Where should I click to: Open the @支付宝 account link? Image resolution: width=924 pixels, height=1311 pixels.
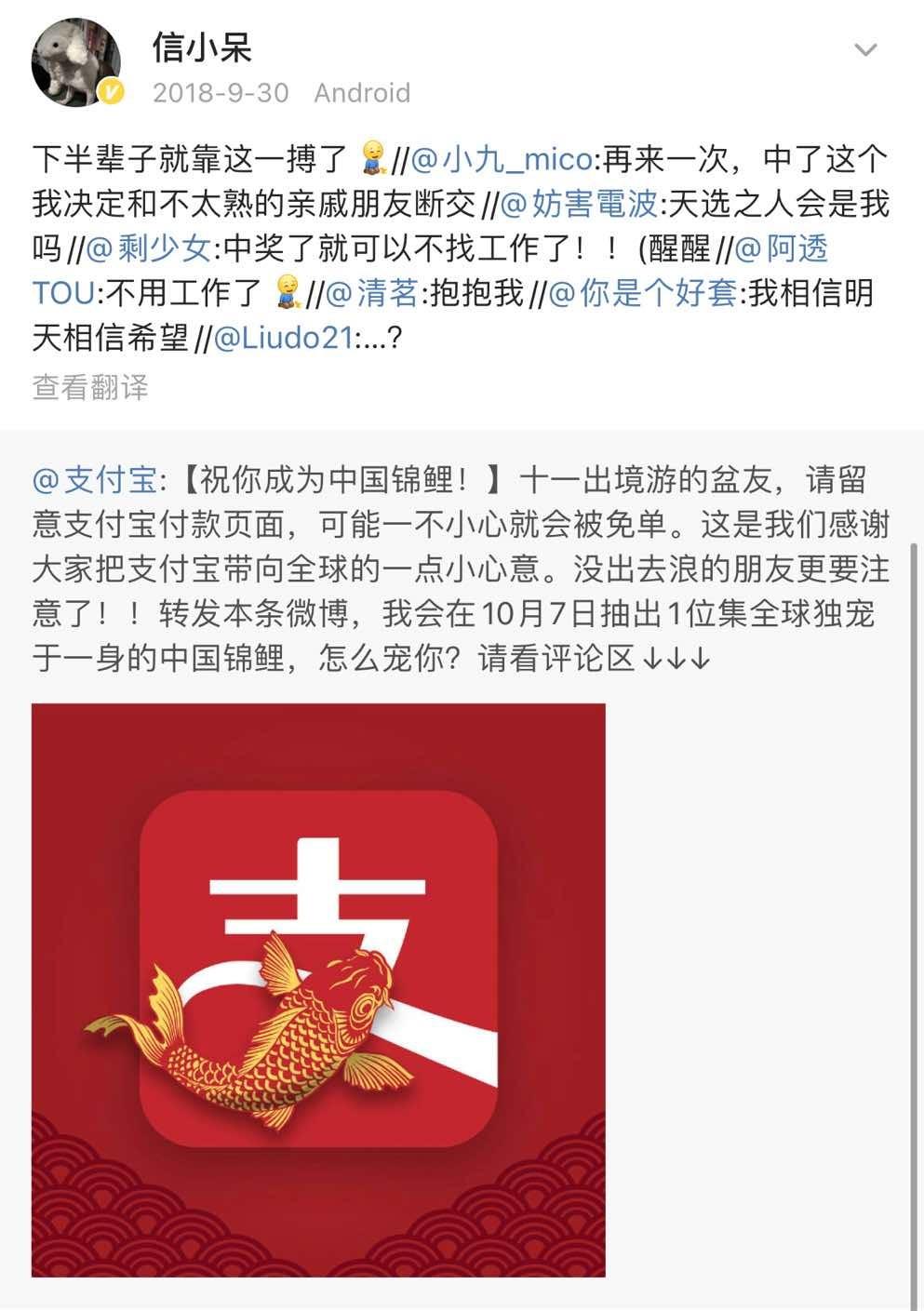point(95,480)
